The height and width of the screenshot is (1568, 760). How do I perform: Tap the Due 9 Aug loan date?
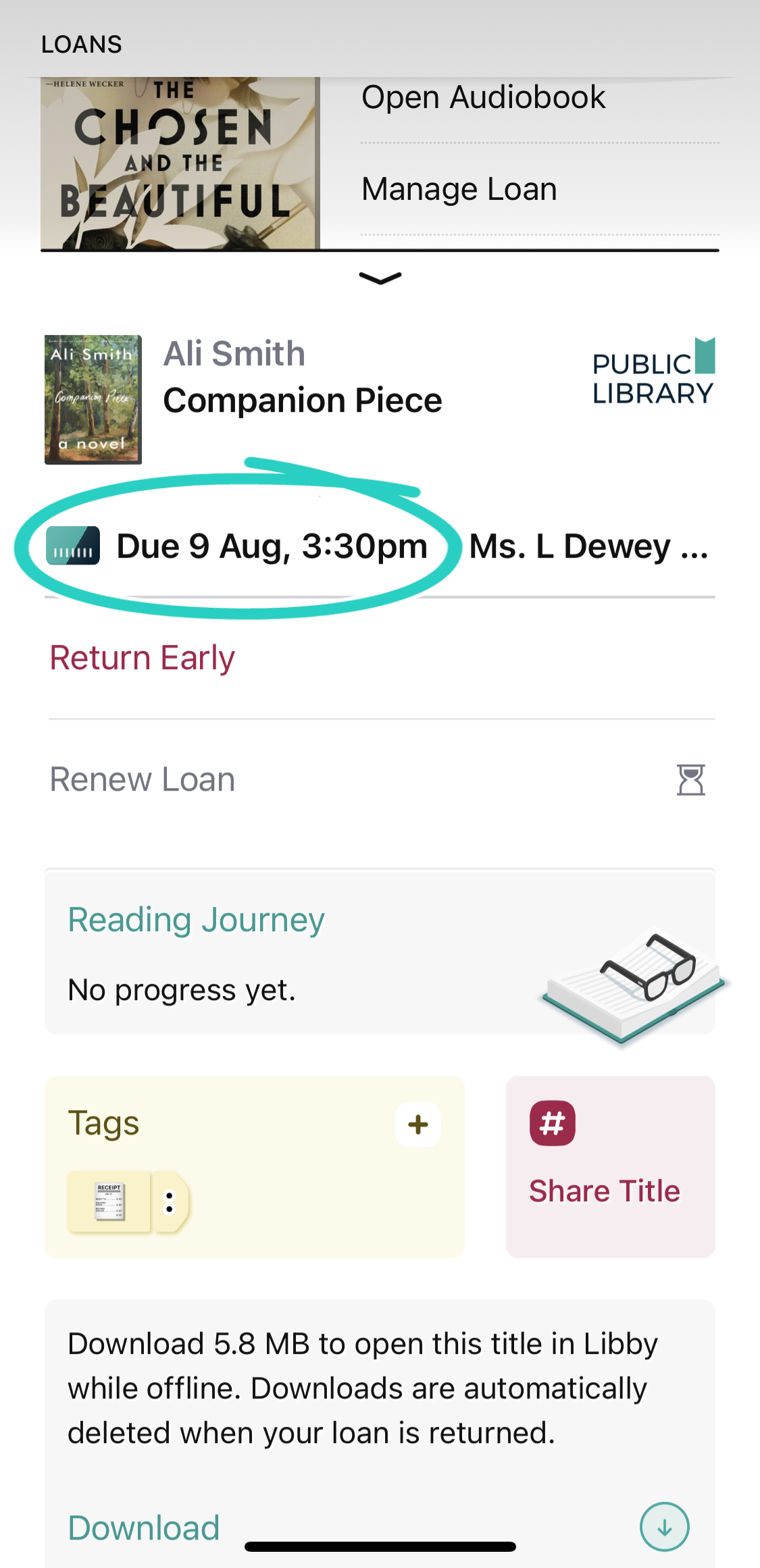(272, 546)
